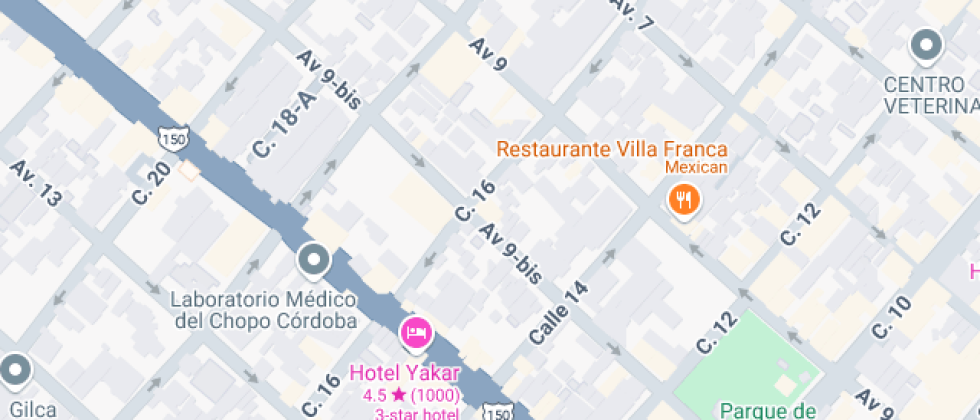Select the Gilca location pin
This screenshot has height=420, width=980.
click(x=16, y=370)
